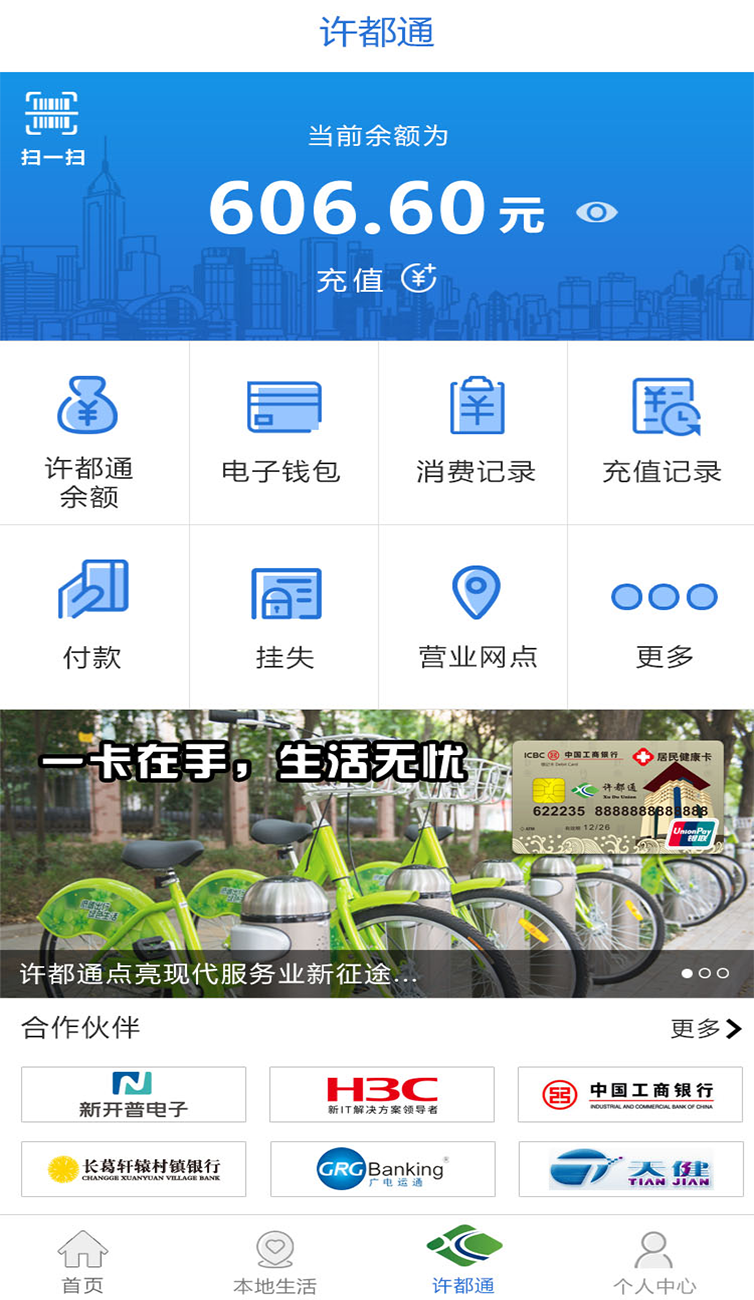Screen dimensions: 754x1300
Task: Open 许都通余额 balance feature
Action: point(93,430)
